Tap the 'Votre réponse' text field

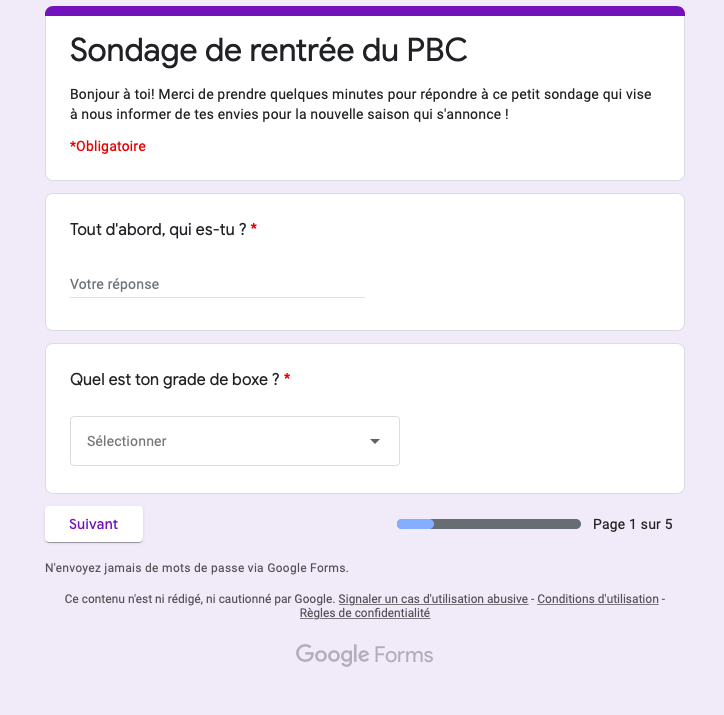pyautogui.click(x=216, y=284)
